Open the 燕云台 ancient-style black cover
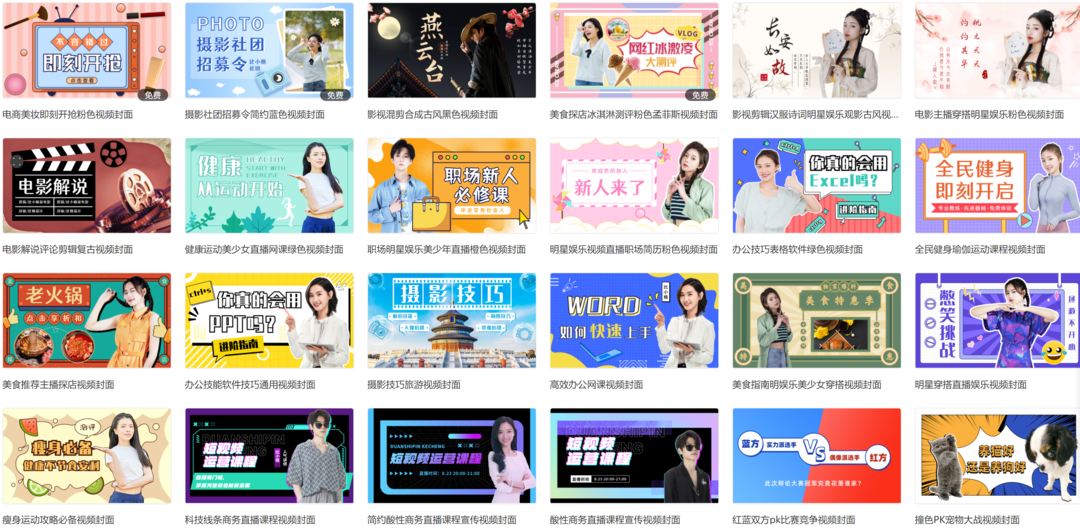Viewport: 1080px width, 531px height. [451, 50]
